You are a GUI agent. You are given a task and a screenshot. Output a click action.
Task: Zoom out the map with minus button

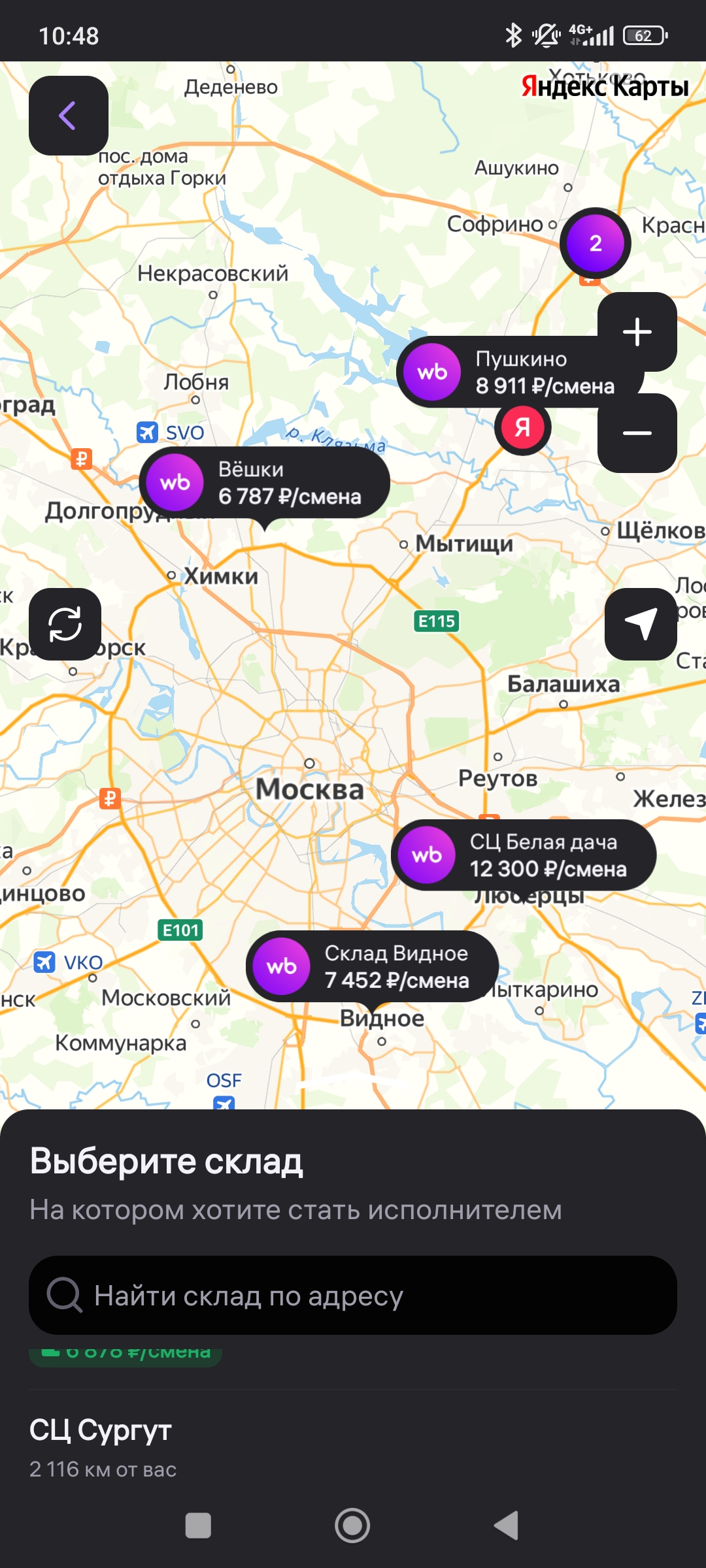637,433
